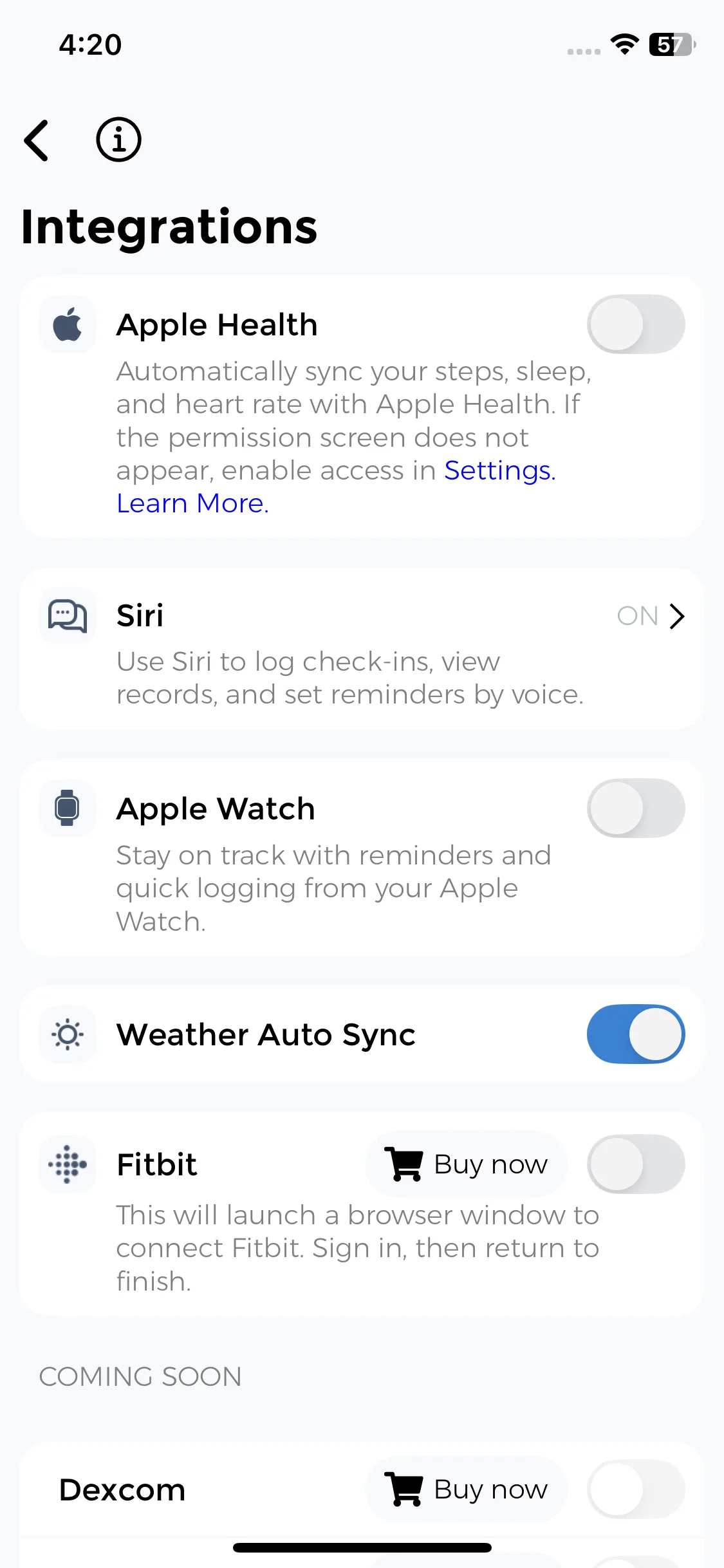The height and width of the screenshot is (1568, 724).
Task: Open the info circle icon at top
Action: pyautogui.click(x=118, y=139)
